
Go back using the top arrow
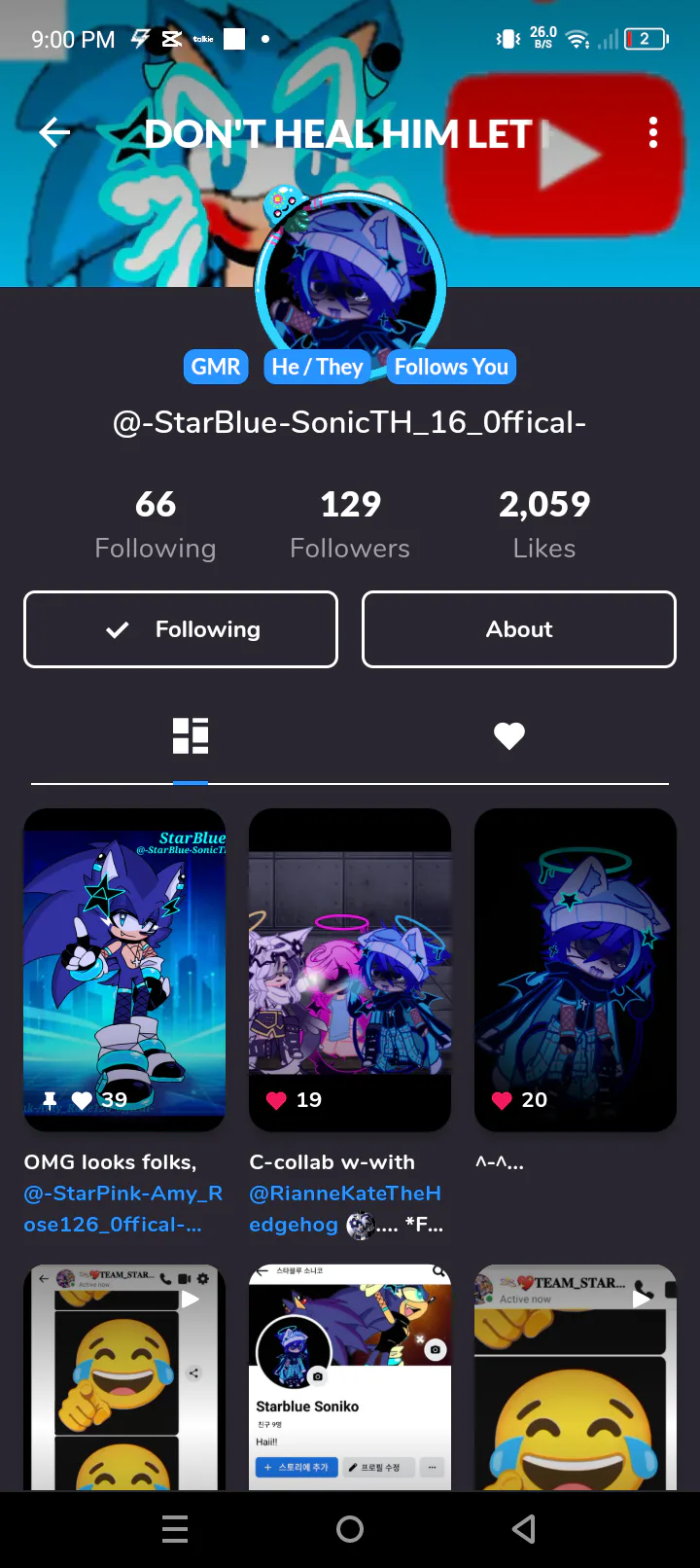click(x=54, y=132)
